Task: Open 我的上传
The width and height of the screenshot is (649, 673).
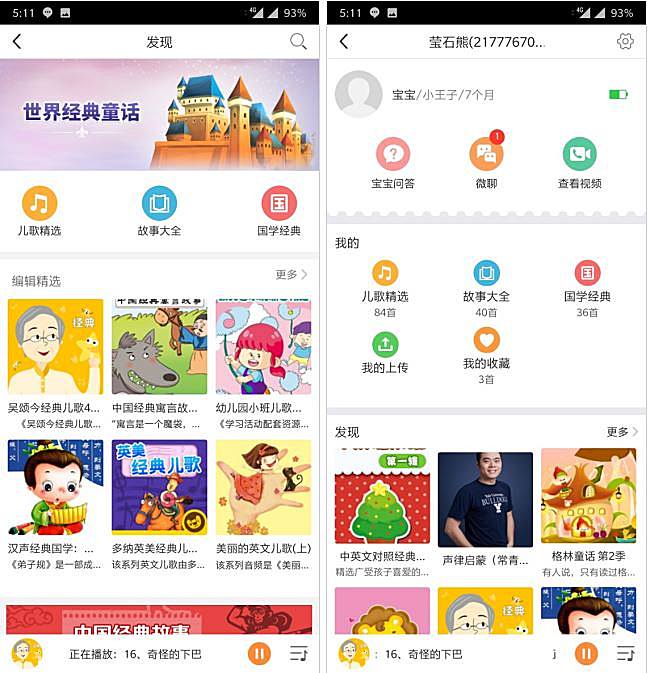Action: (x=385, y=352)
